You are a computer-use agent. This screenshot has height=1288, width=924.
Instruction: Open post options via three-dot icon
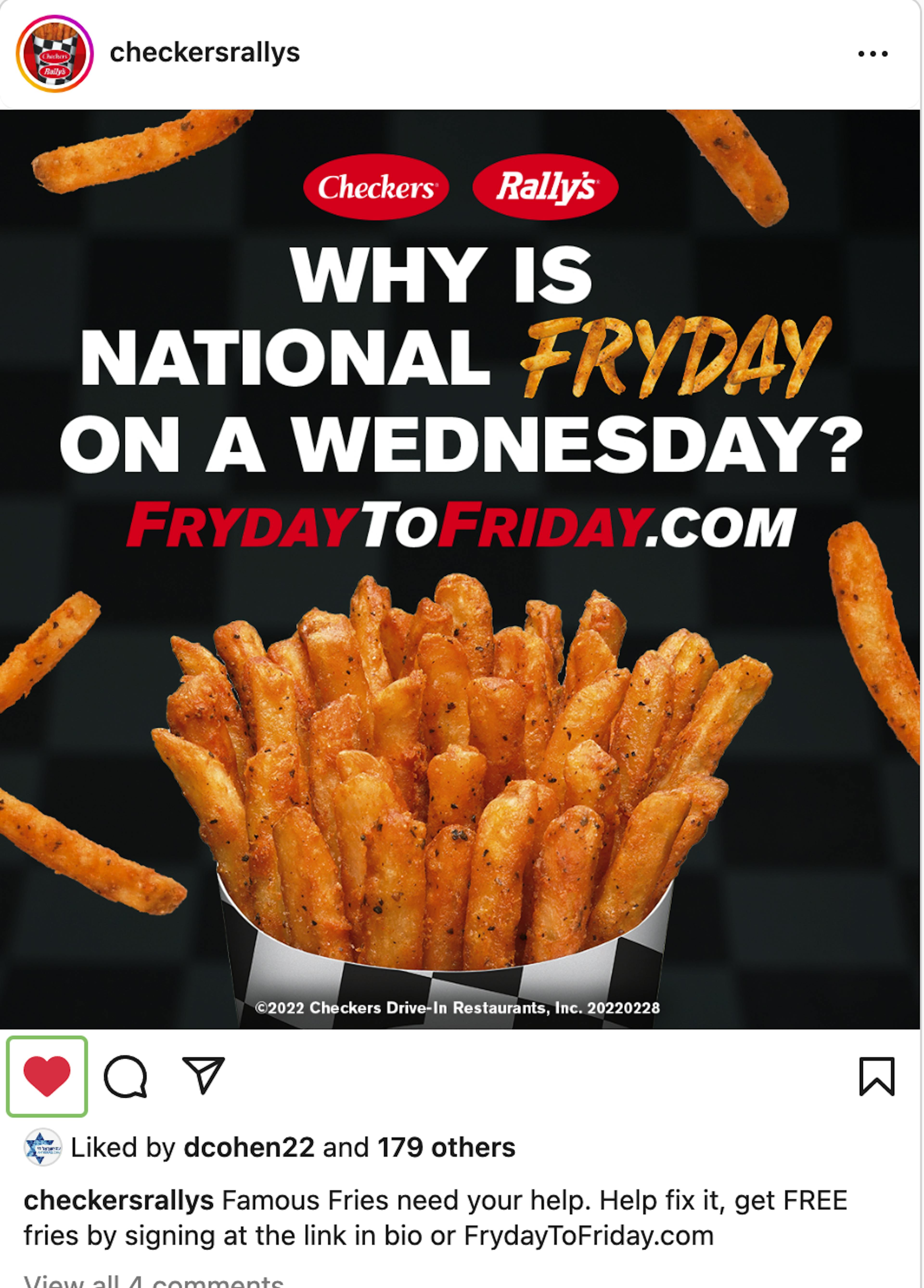[x=874, y=53]
